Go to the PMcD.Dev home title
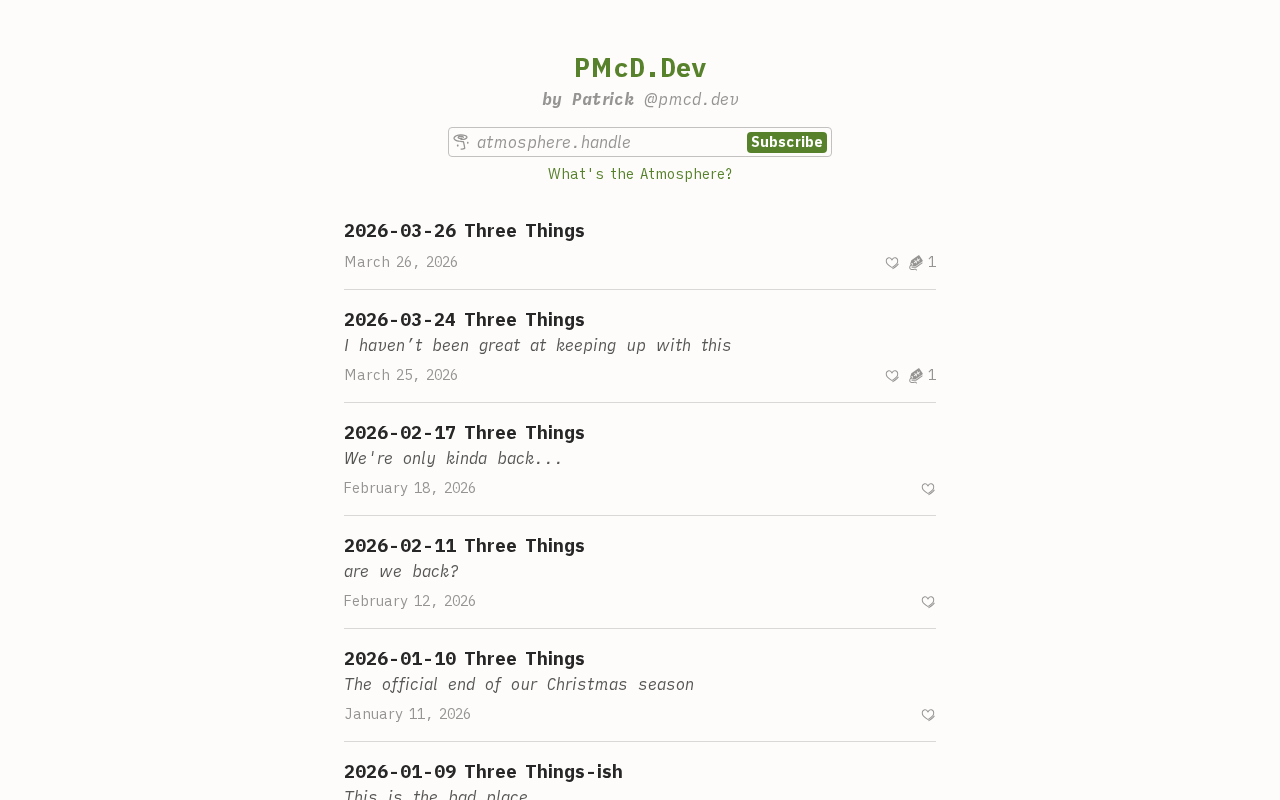1280x800 pixels. pyautogui.click(x=640, y=68)
